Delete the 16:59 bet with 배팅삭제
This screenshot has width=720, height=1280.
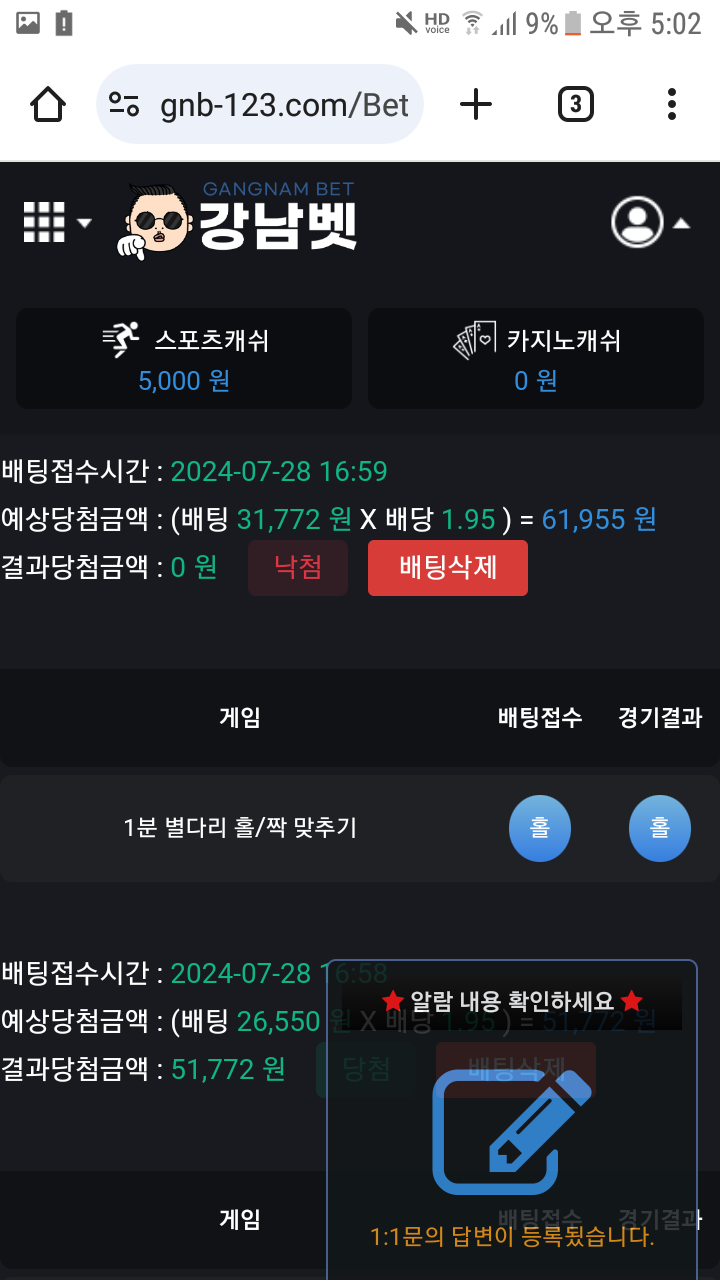pos(447,567)
